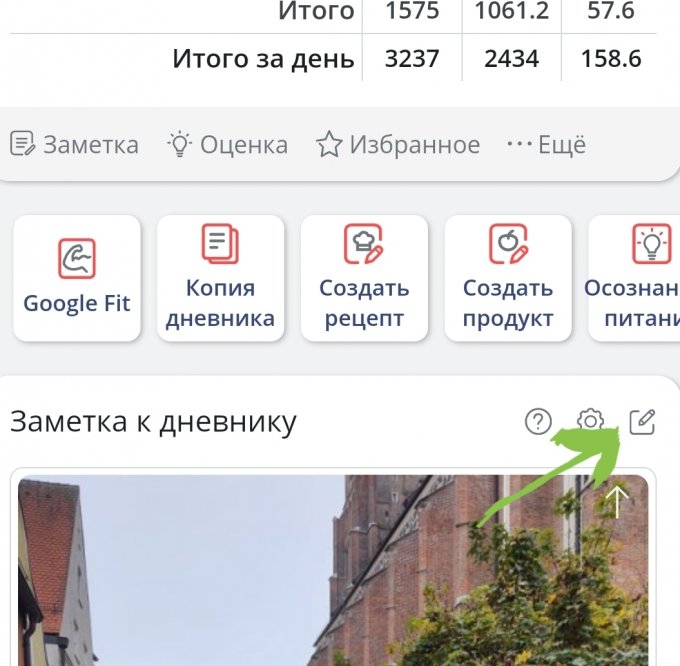Tap the Оценка rating option
This screenshot has height=666, width=680.
point(228,144)
